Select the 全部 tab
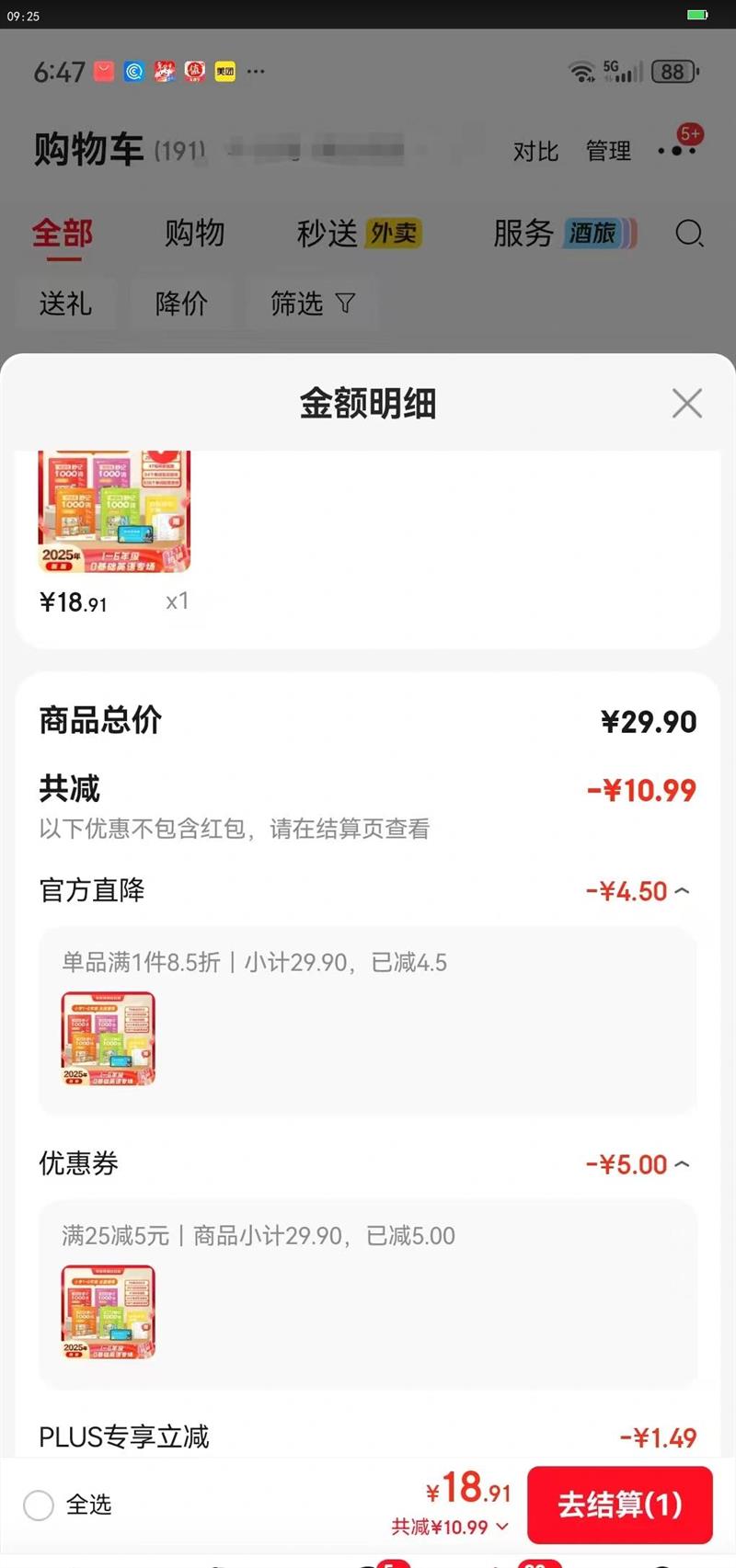 (62, 234)
